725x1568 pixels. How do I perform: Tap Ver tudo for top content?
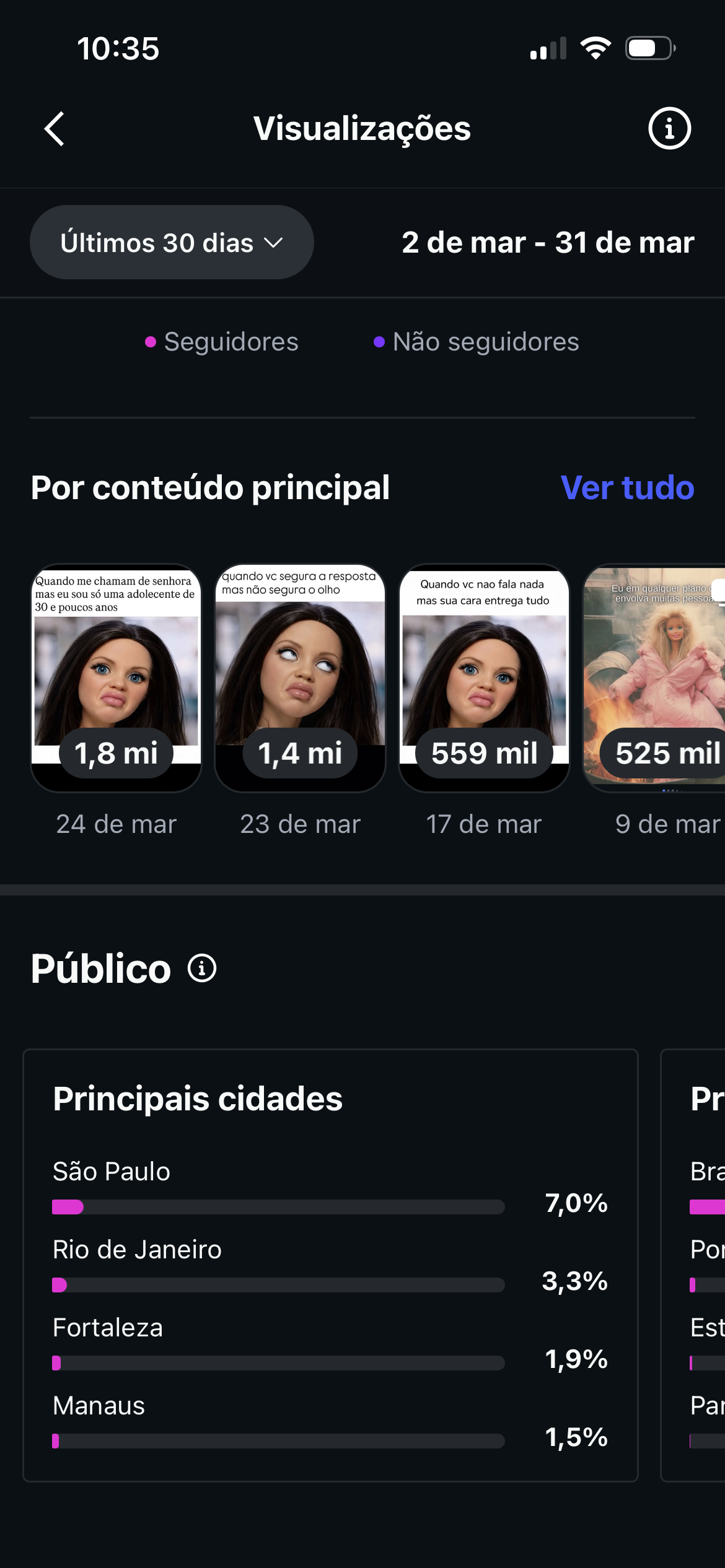coord(626,487)
